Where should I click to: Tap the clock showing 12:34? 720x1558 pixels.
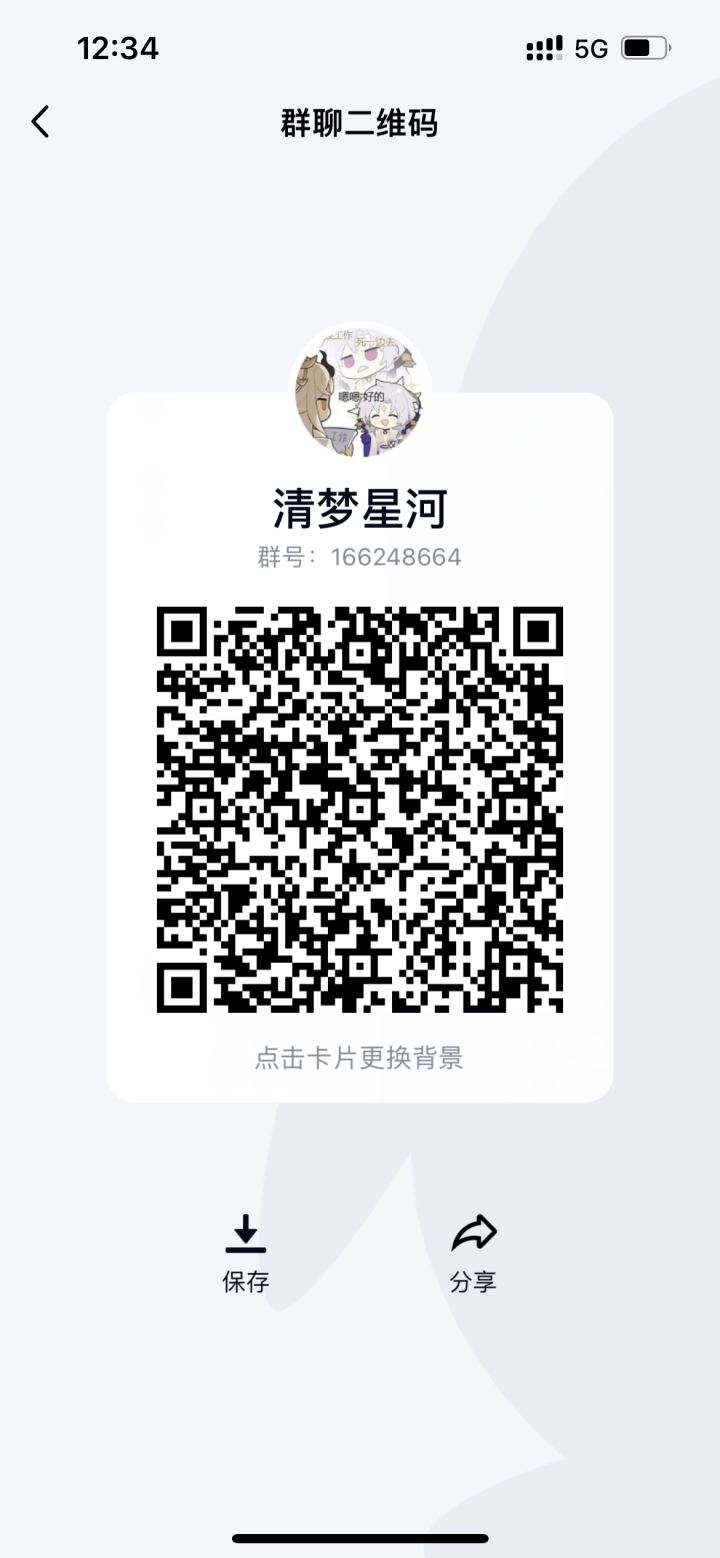click(117, 47)
